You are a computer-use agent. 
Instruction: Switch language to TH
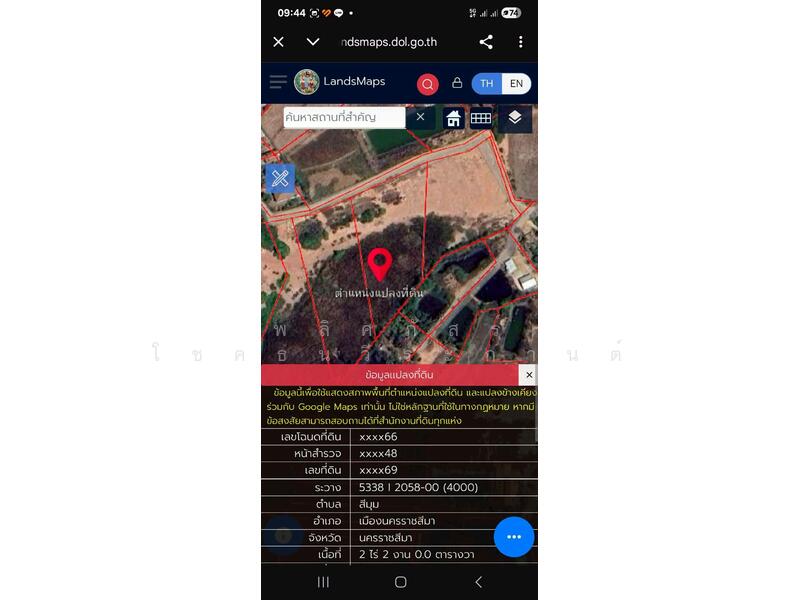click(x=486, y=83)
